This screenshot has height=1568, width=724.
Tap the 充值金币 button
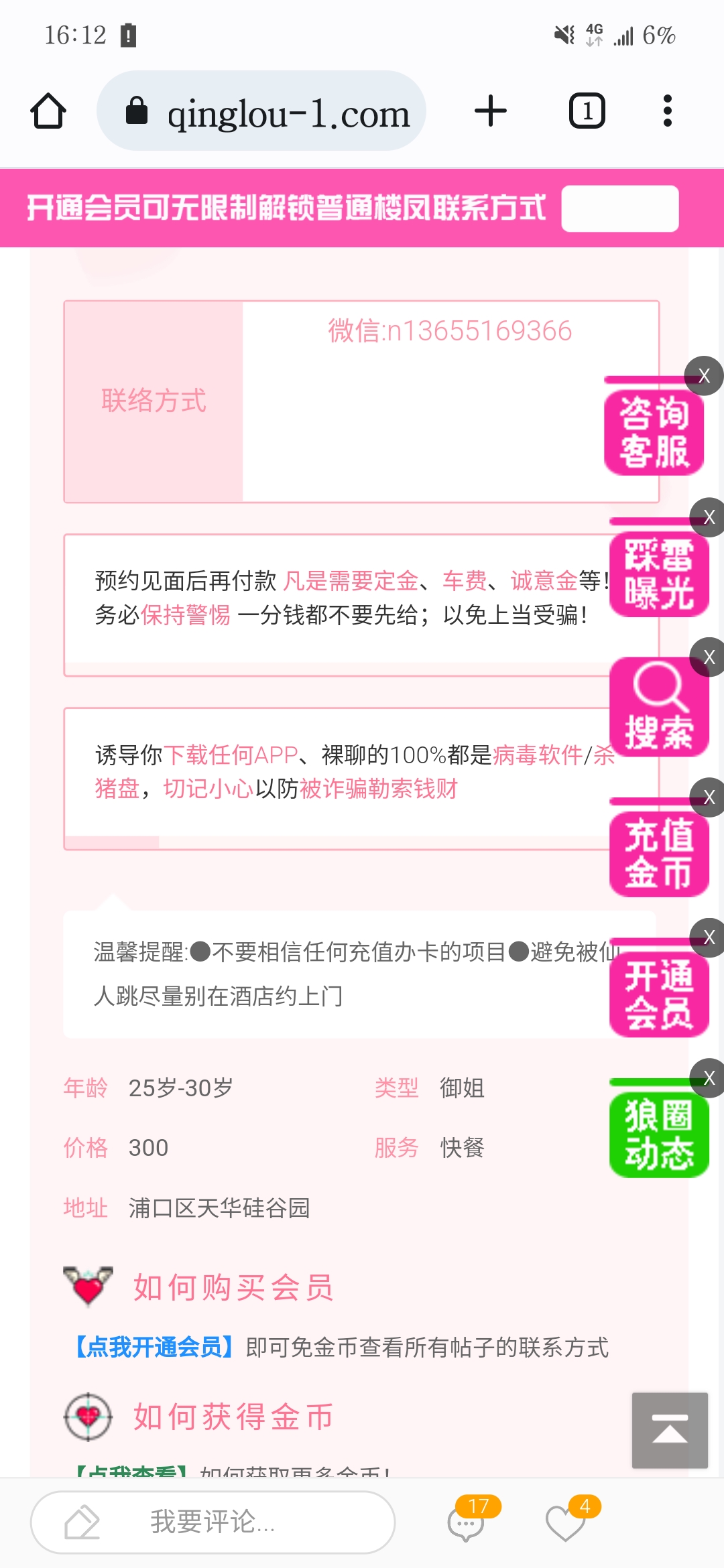tap(658, 854)
